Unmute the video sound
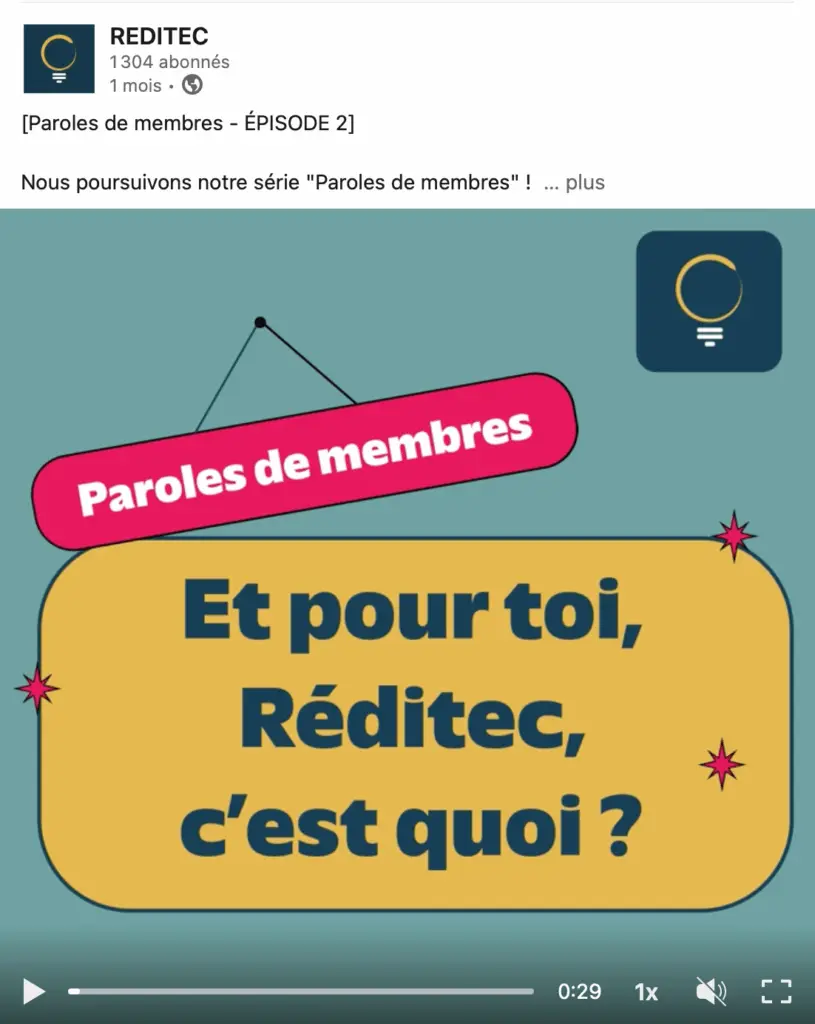The width and height of the screenshot is (815, 1024). 710,991
